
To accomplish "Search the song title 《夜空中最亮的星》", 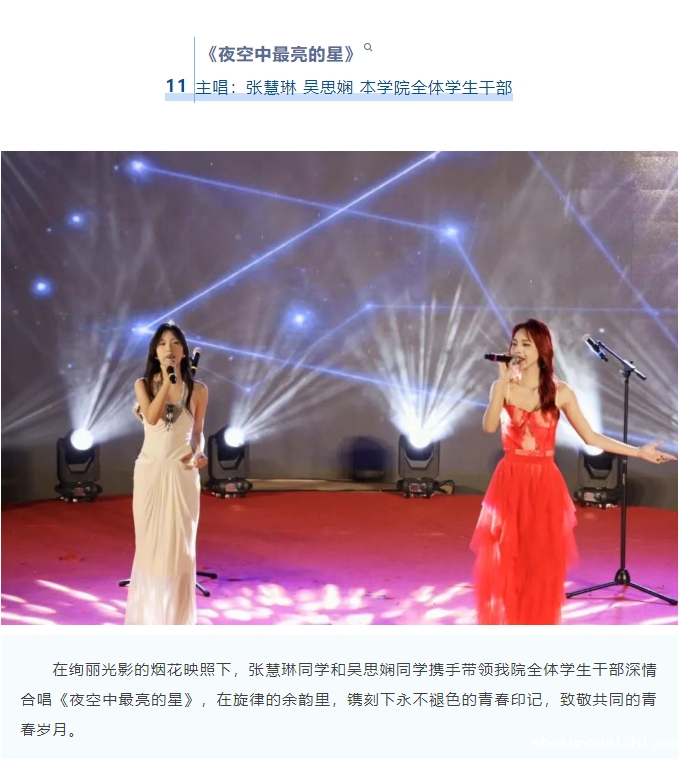I will (368, 47).
